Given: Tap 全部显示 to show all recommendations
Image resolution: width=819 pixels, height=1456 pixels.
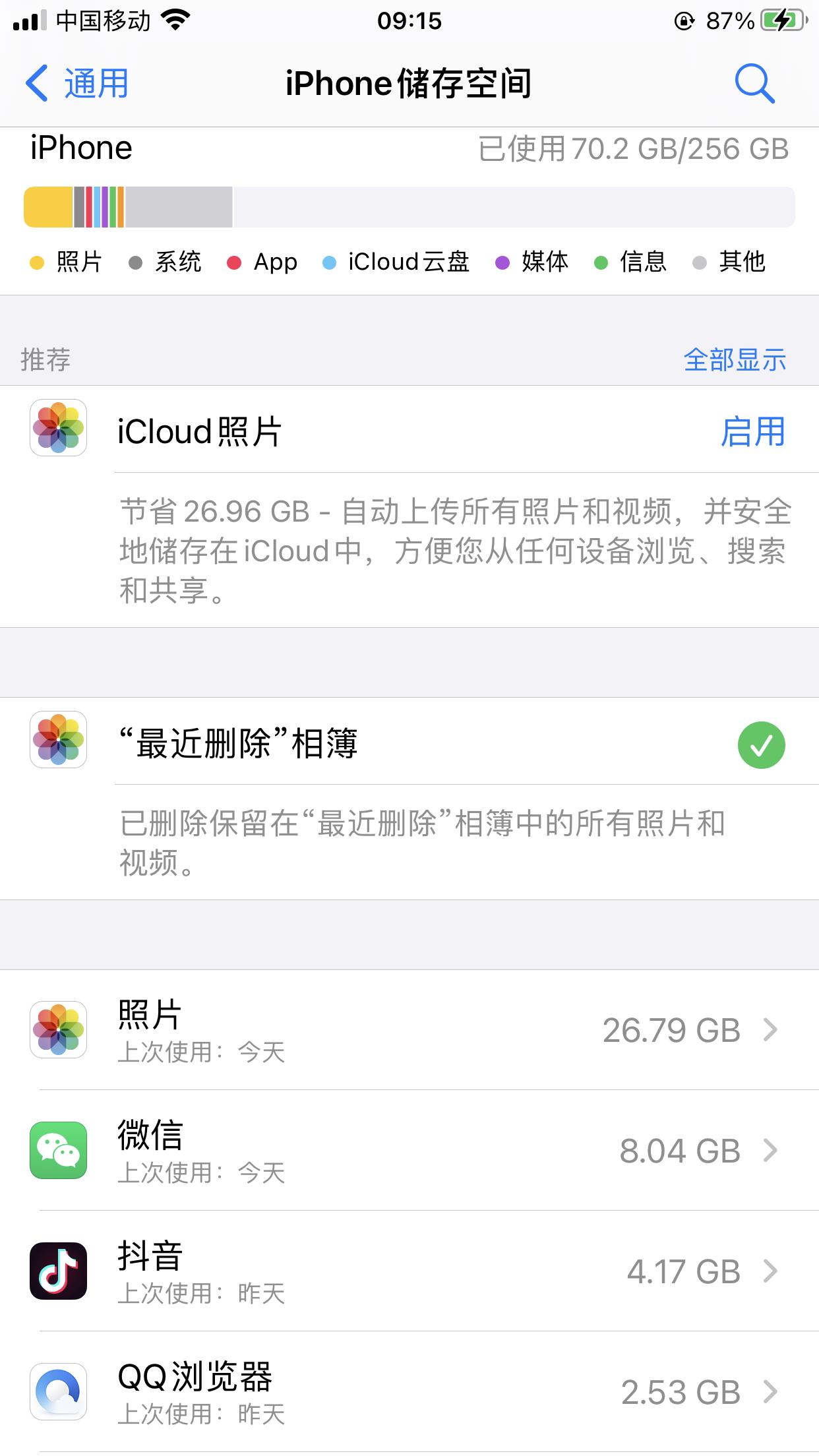Looking at the screenshot, I should tap(735, 359).
